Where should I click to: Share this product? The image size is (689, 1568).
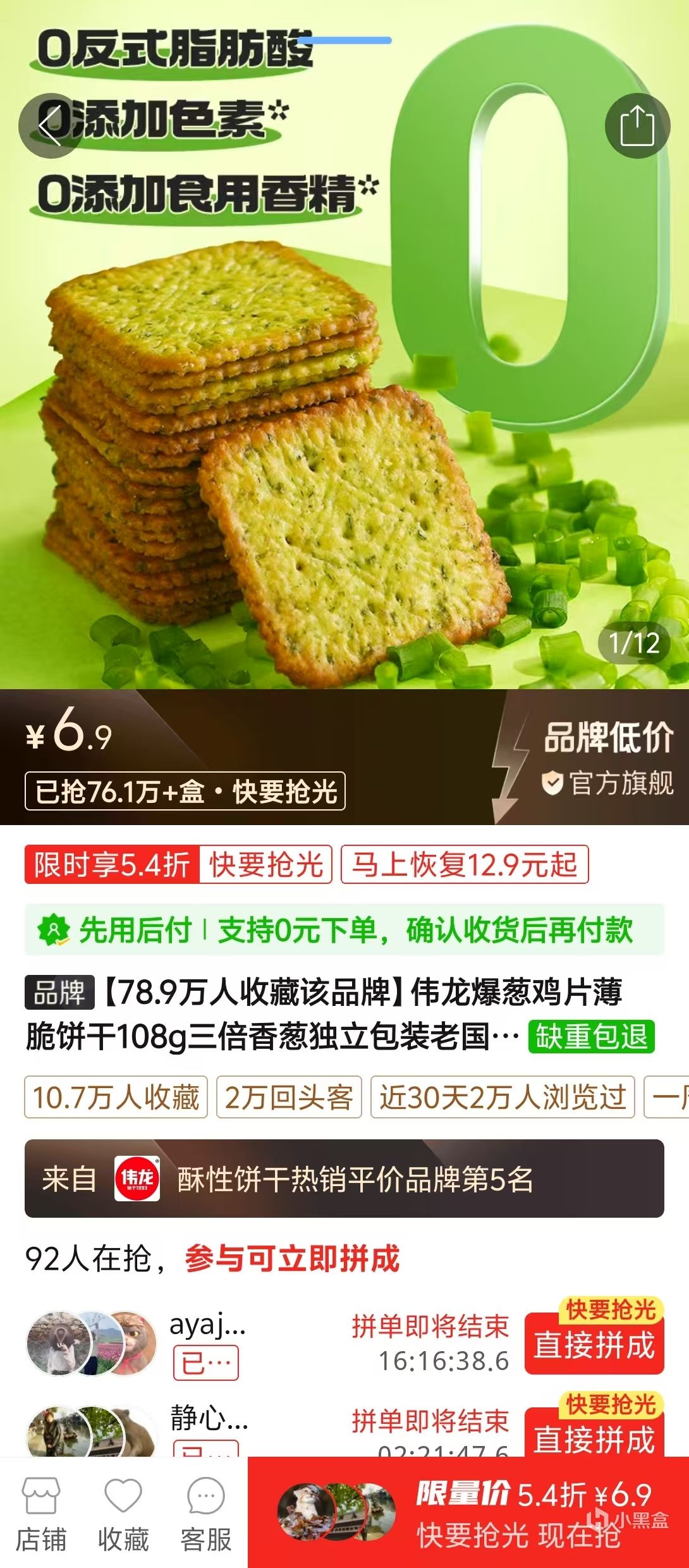coord(637,126)
